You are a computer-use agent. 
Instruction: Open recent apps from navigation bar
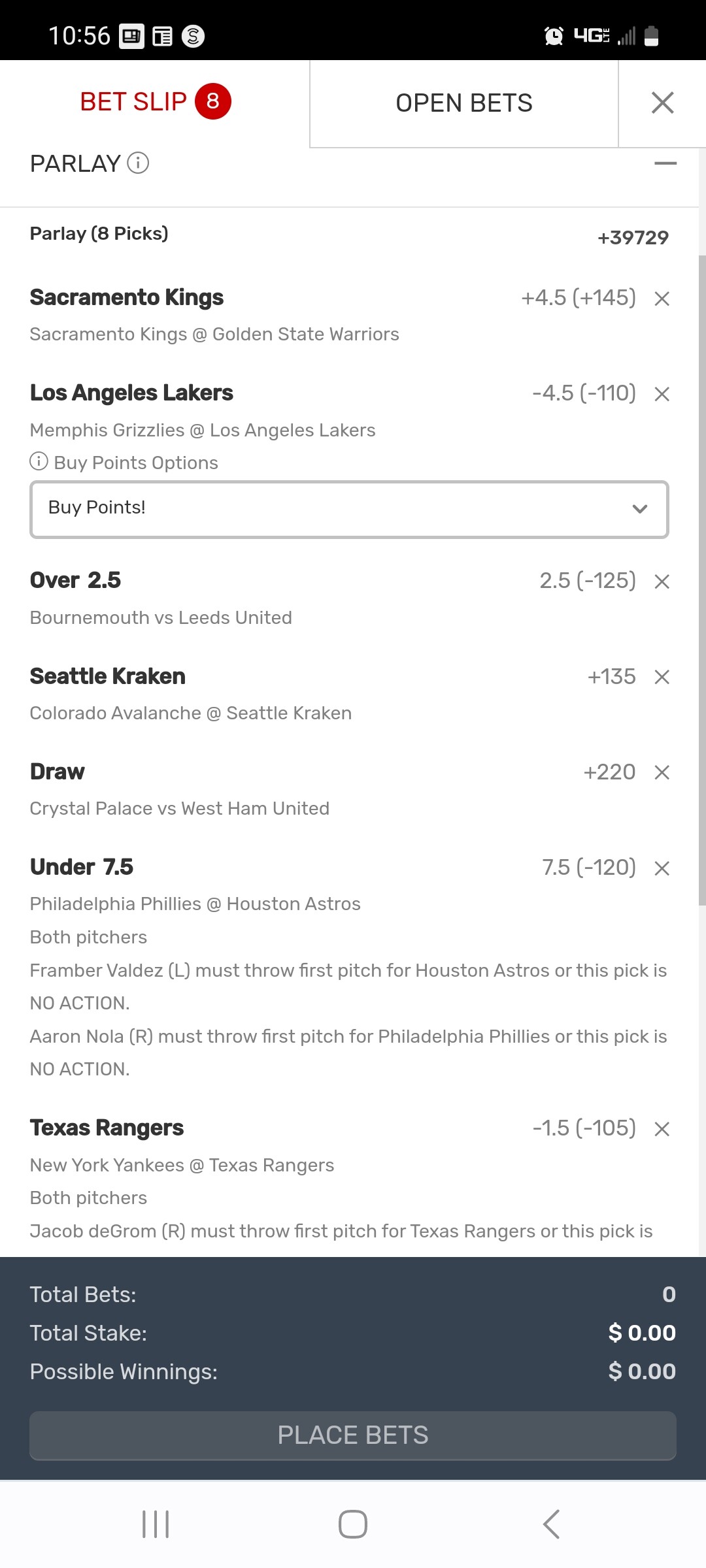click(156, 1524)
